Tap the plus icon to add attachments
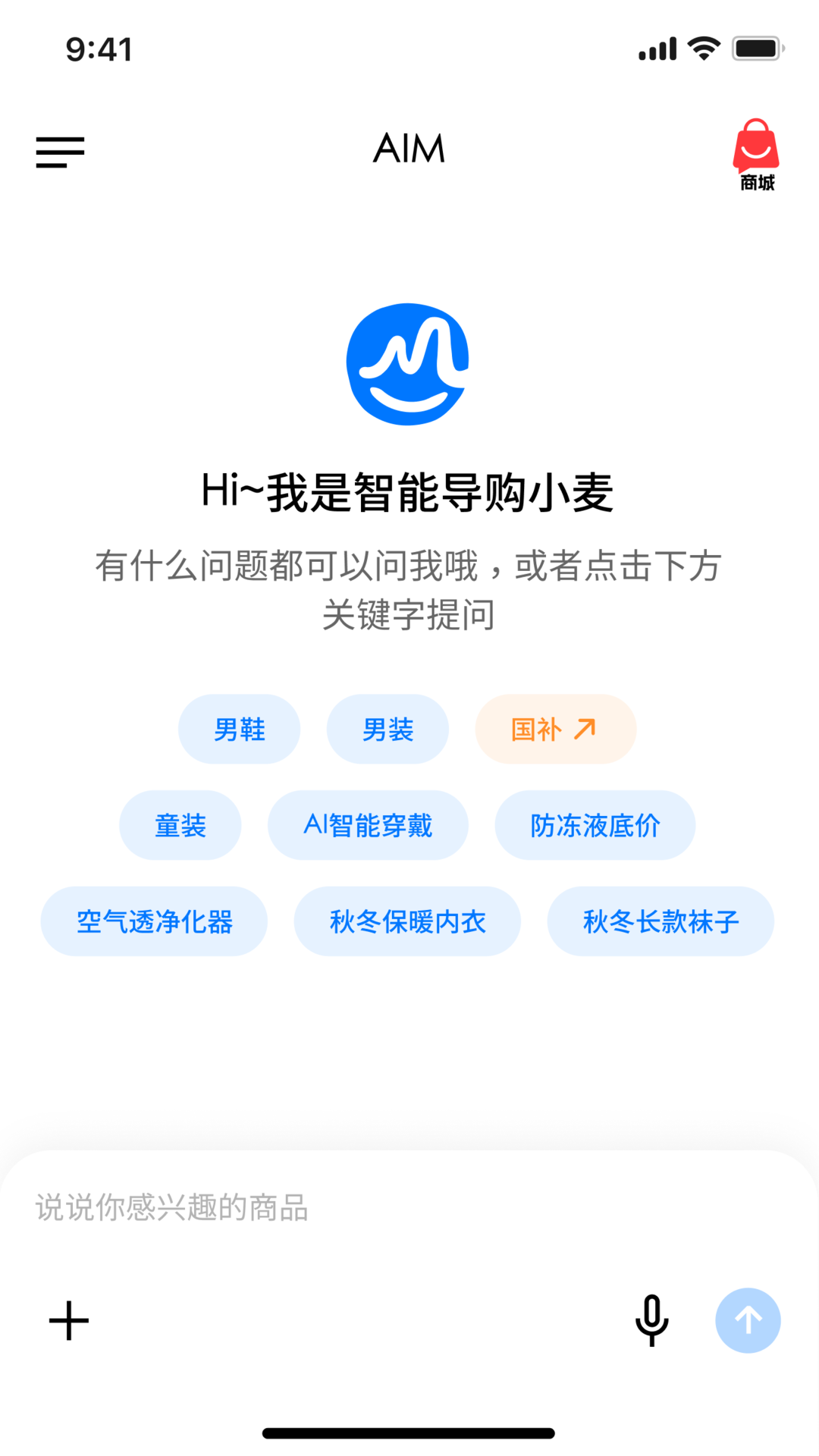Viewport: 819px width, 1456px height. tap(67, 1319)
